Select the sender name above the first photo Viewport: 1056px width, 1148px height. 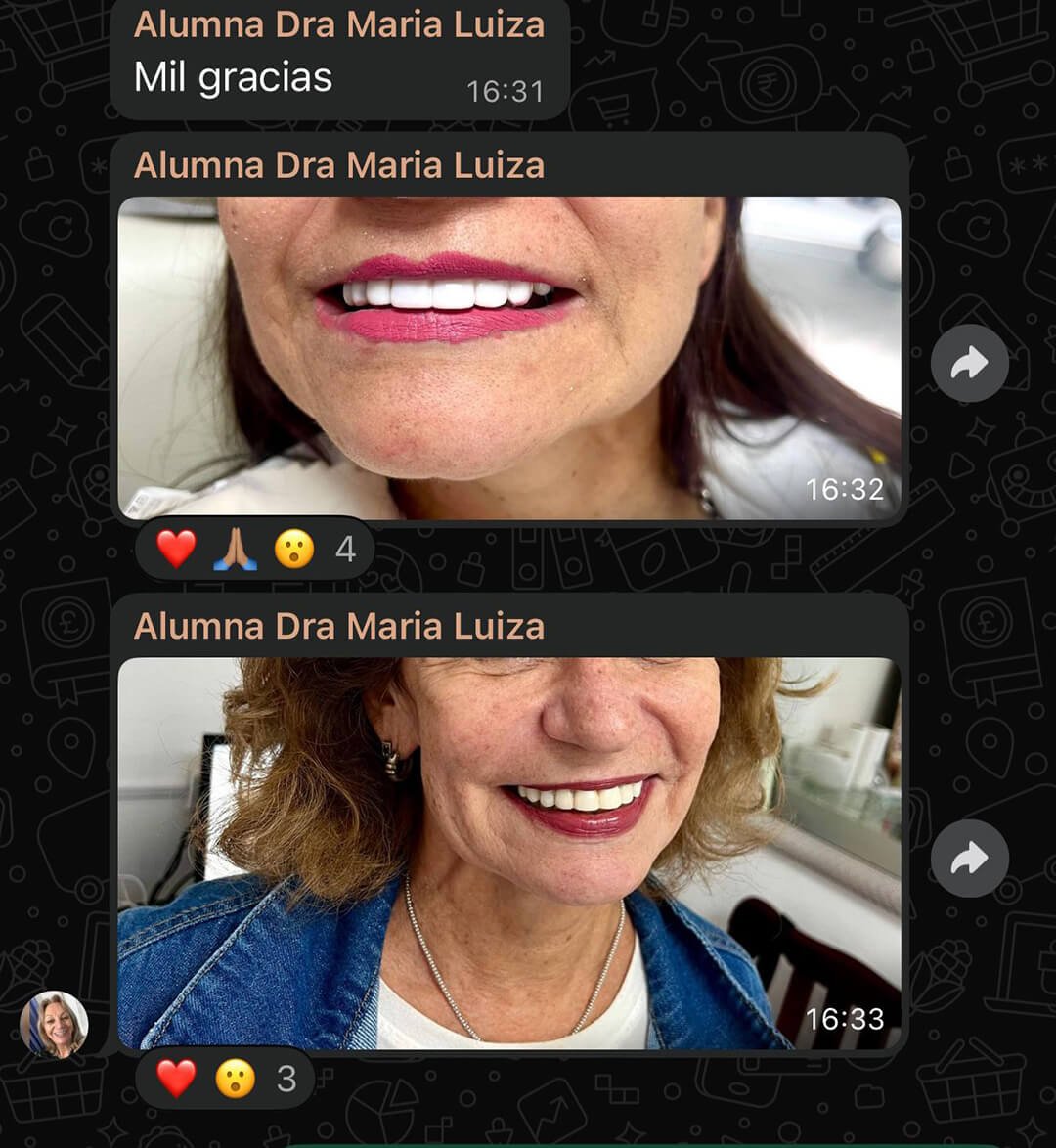337,163
